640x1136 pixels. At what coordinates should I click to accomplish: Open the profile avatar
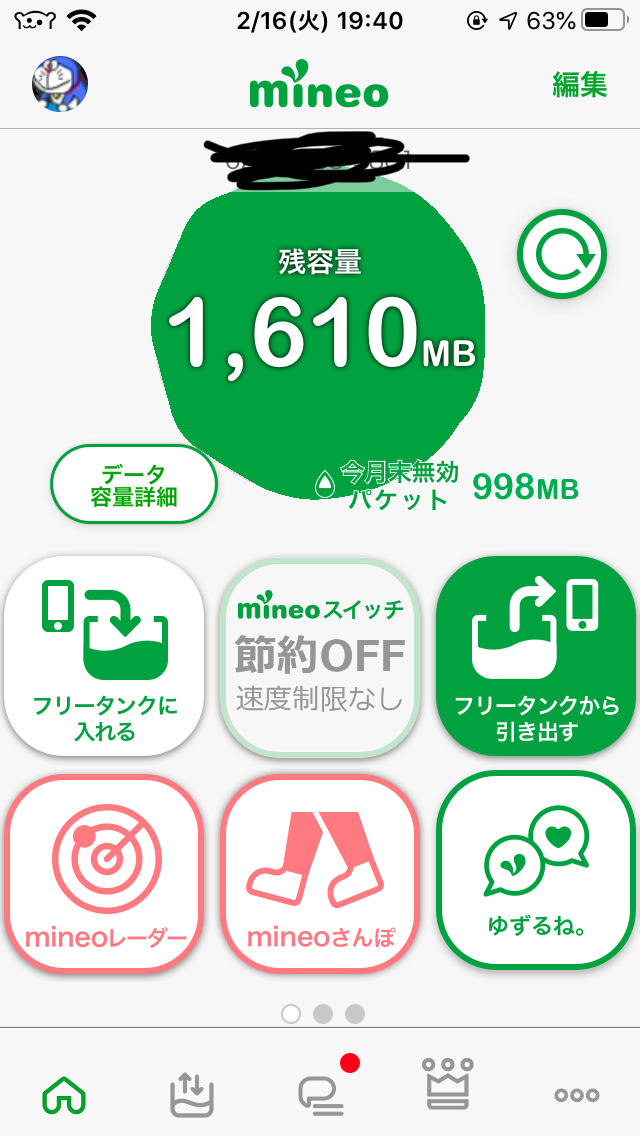click(x=60, y=84)
